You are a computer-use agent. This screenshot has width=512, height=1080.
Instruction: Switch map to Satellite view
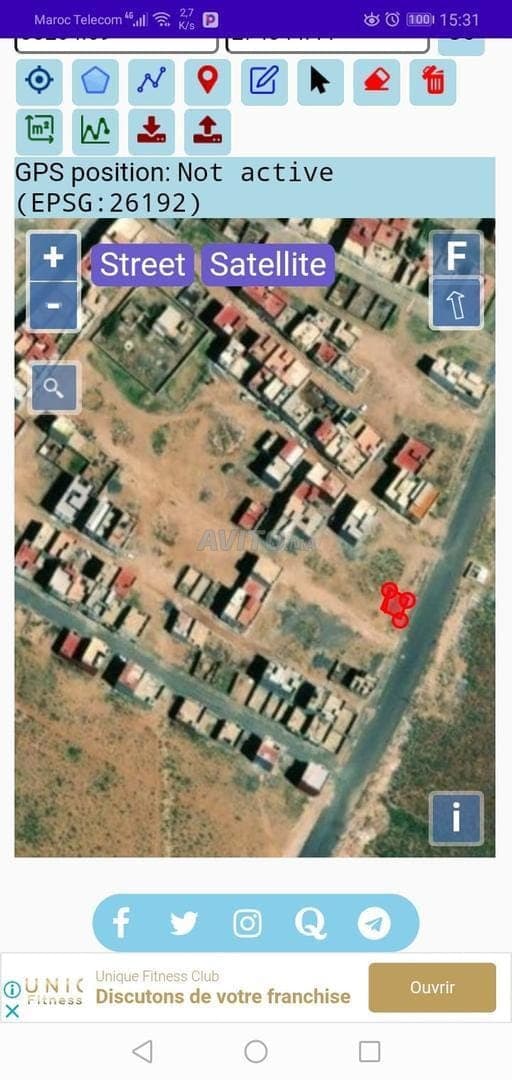pyautogui.click(x=268, y=264)
